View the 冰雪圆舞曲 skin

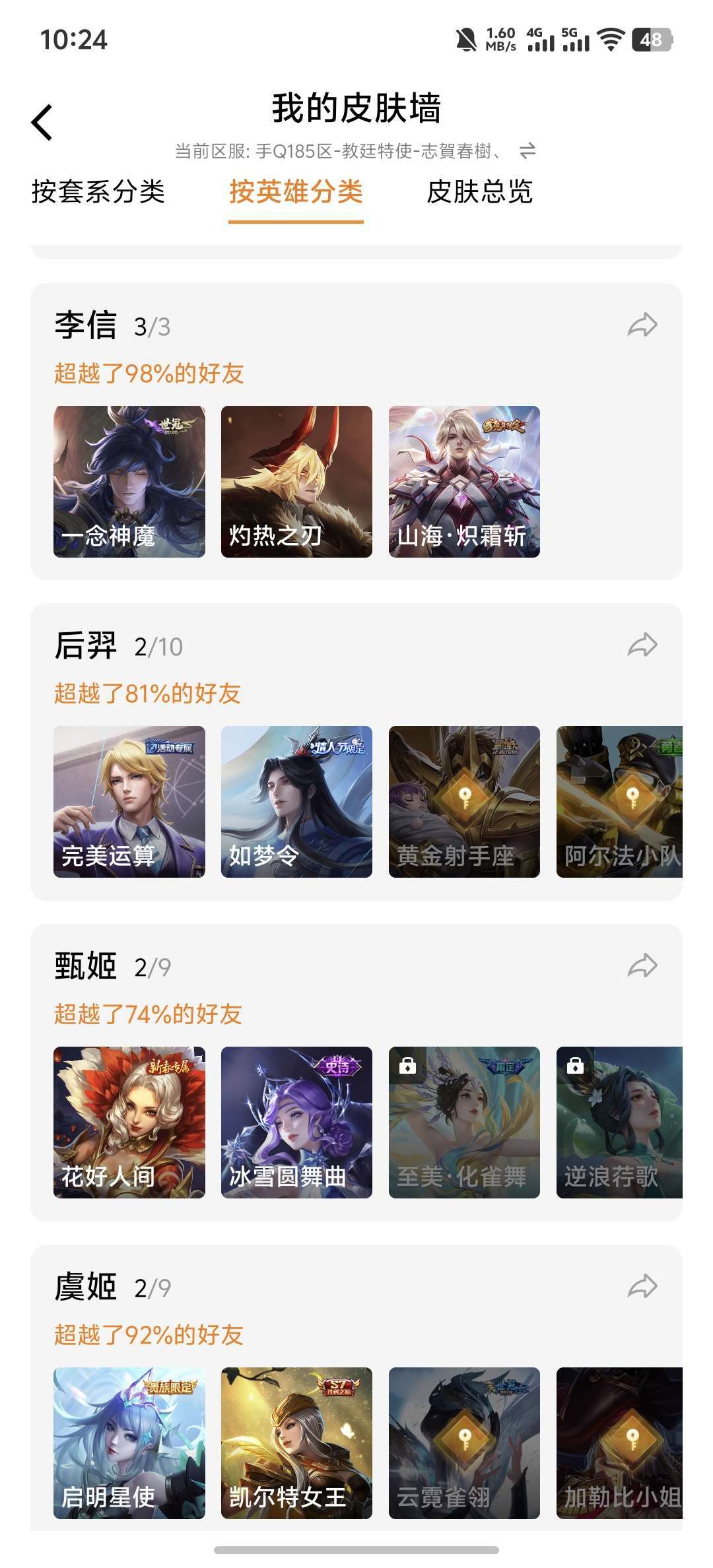coord(296,1123)
